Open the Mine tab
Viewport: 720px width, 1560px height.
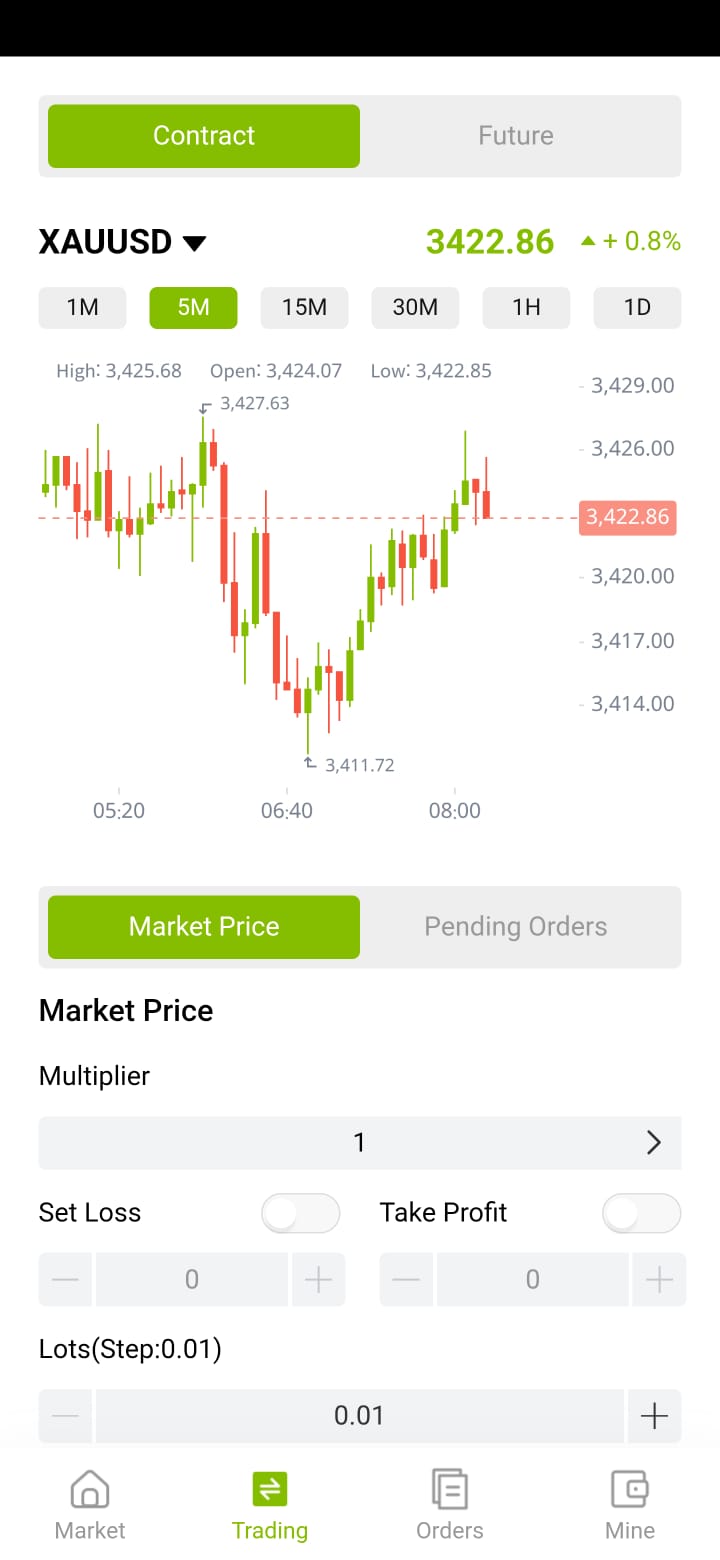click(x=630, y=1505)
